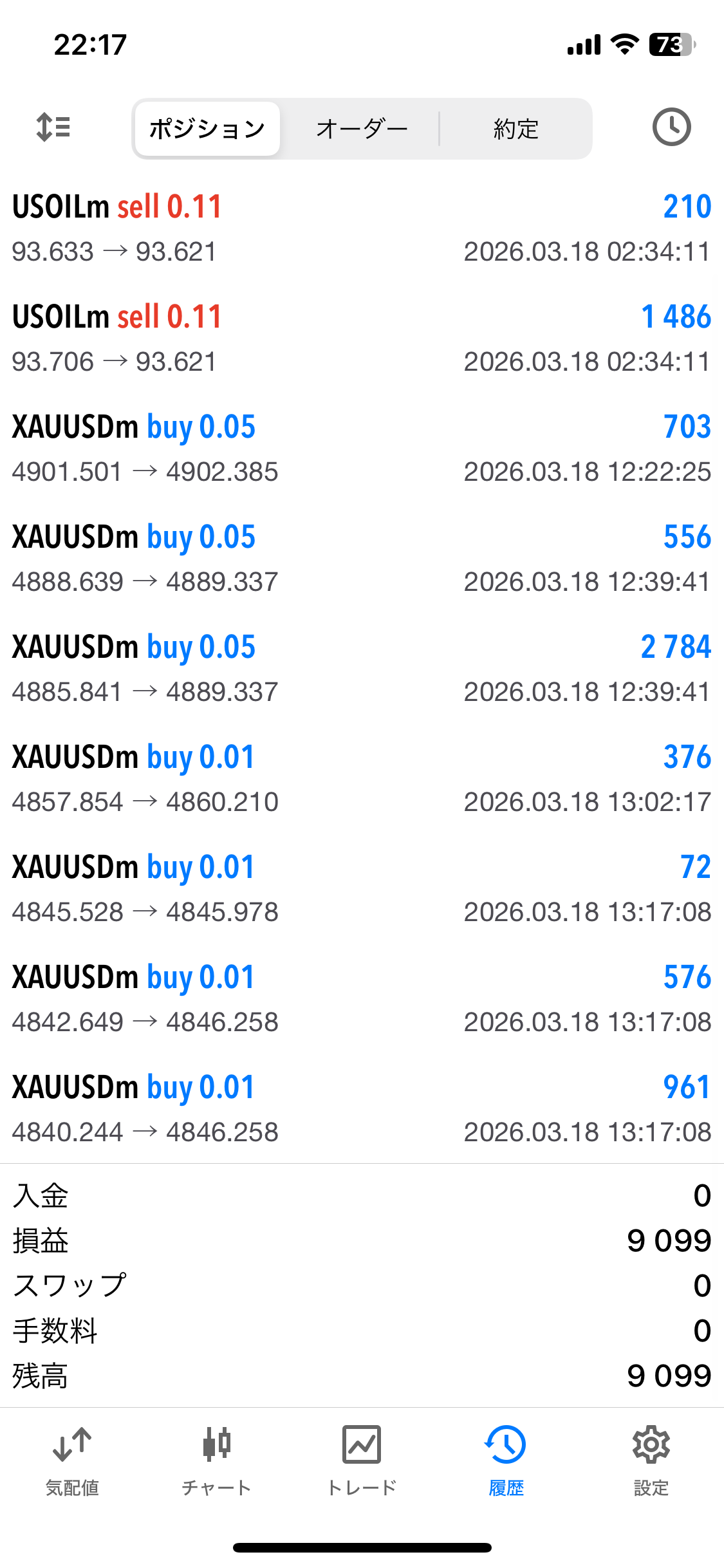Image resolution: width=724 pixels, height=1568 pixels.
Task: Expand the XAUUSDm buy trade with profit 961
Action: point(362,1109)
